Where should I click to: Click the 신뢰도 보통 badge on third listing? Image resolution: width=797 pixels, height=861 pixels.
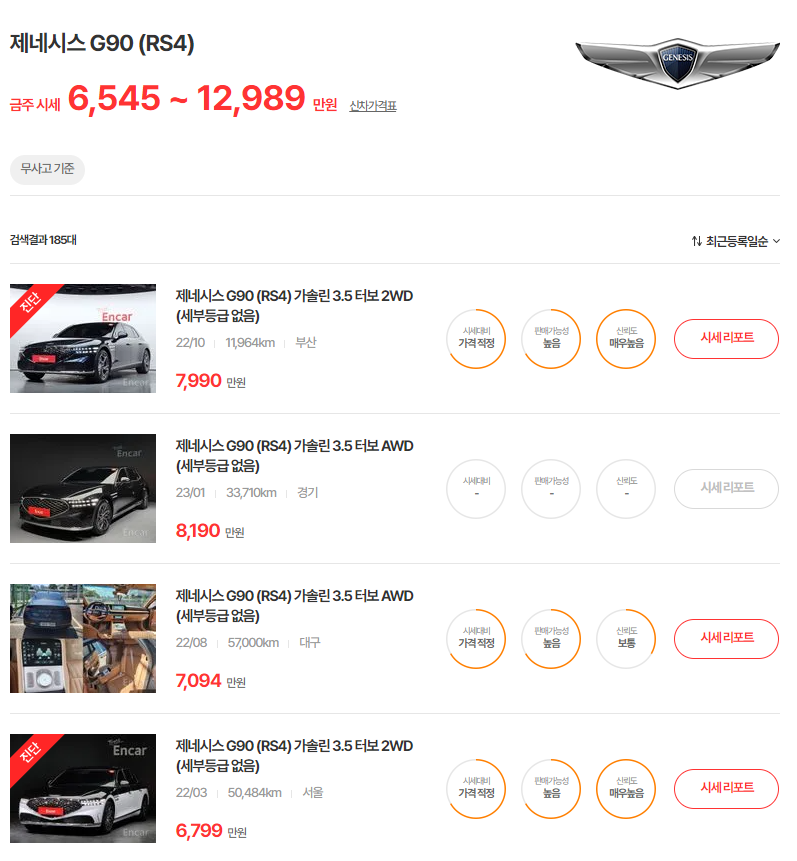pyautogui.click(x=625, y=638)
